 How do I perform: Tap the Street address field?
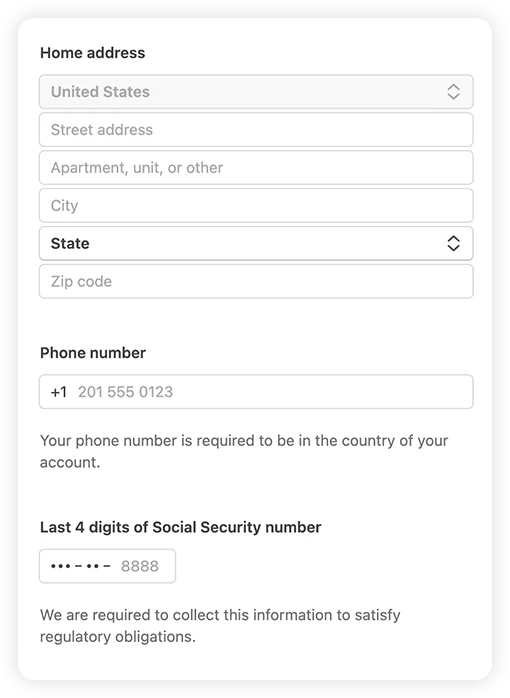256,130
